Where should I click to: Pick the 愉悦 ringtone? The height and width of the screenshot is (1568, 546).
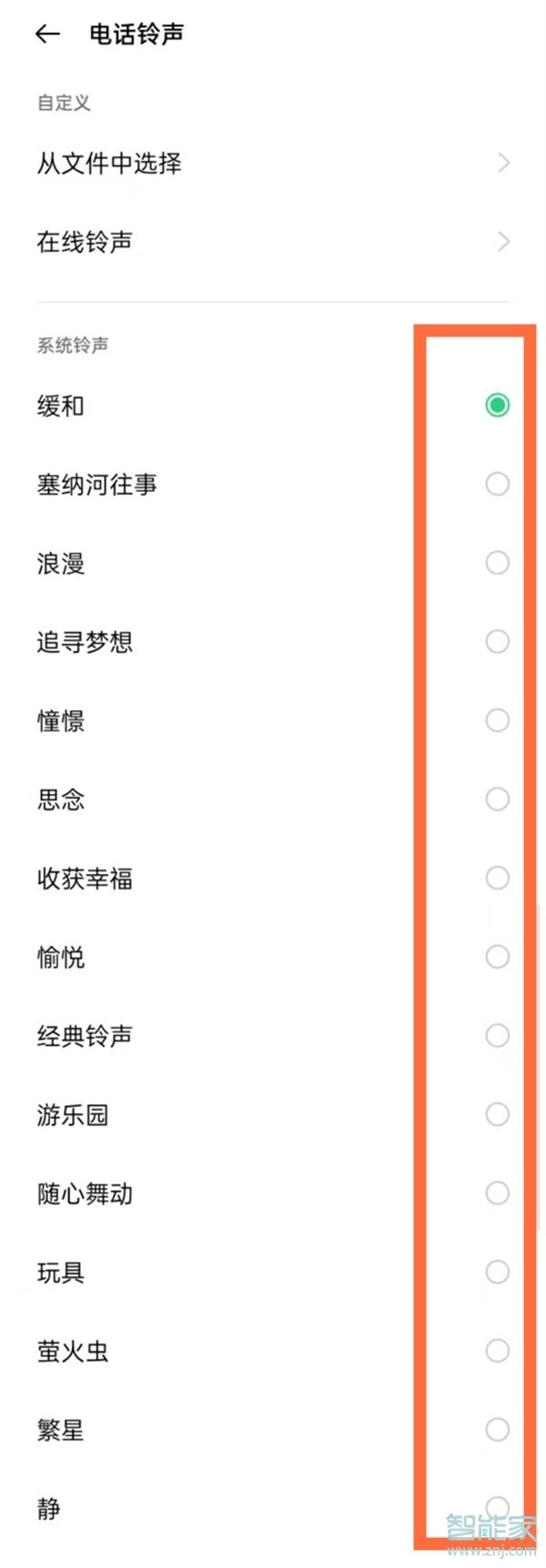coord(497,957)
